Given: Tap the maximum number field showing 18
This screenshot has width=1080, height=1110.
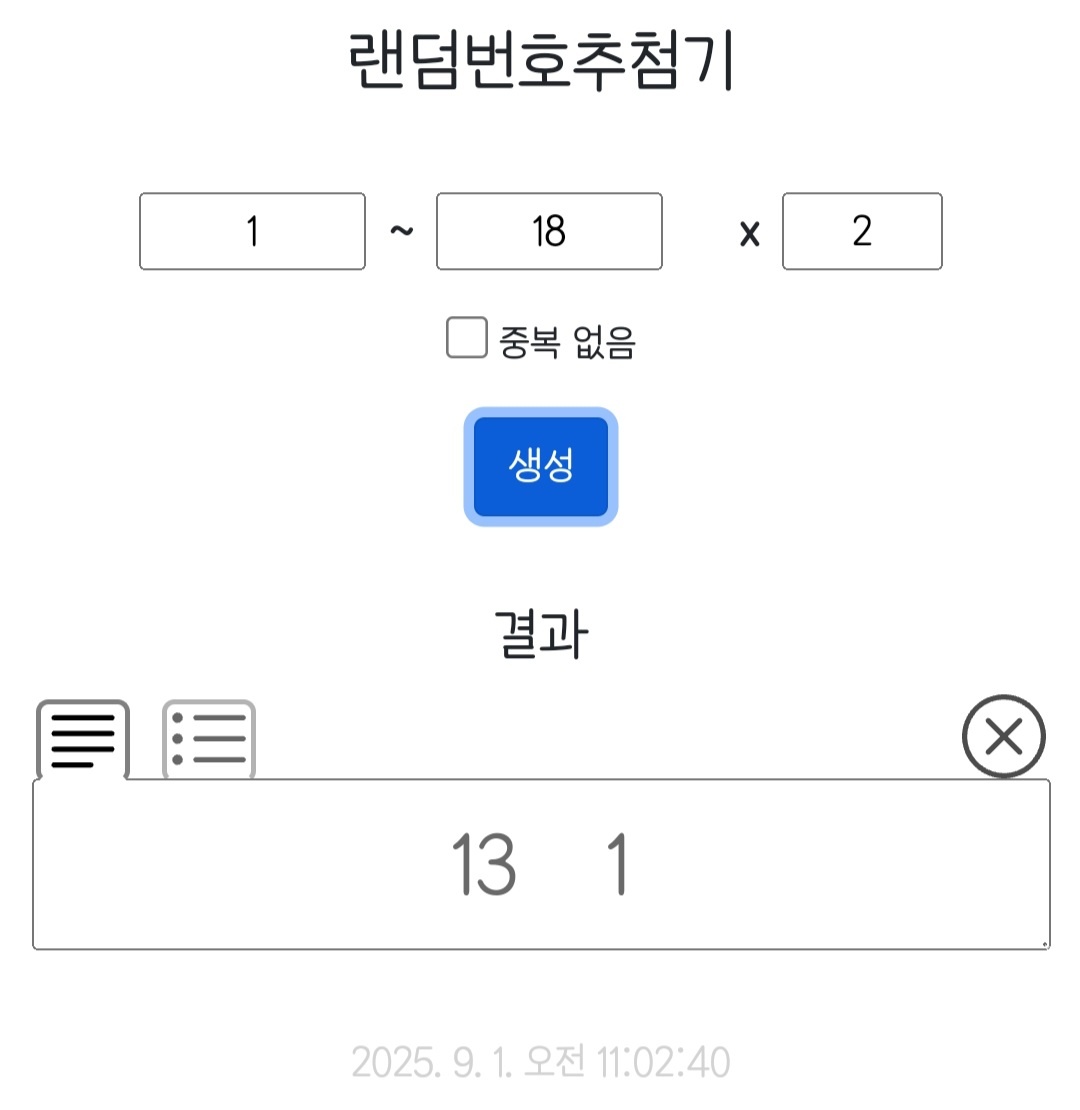Looking at the screenshot, I should click(x=549, y=231).
